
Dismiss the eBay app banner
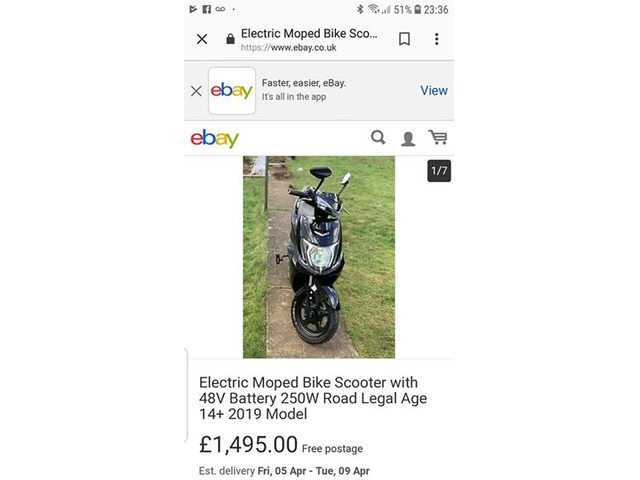tap(196, 91)
